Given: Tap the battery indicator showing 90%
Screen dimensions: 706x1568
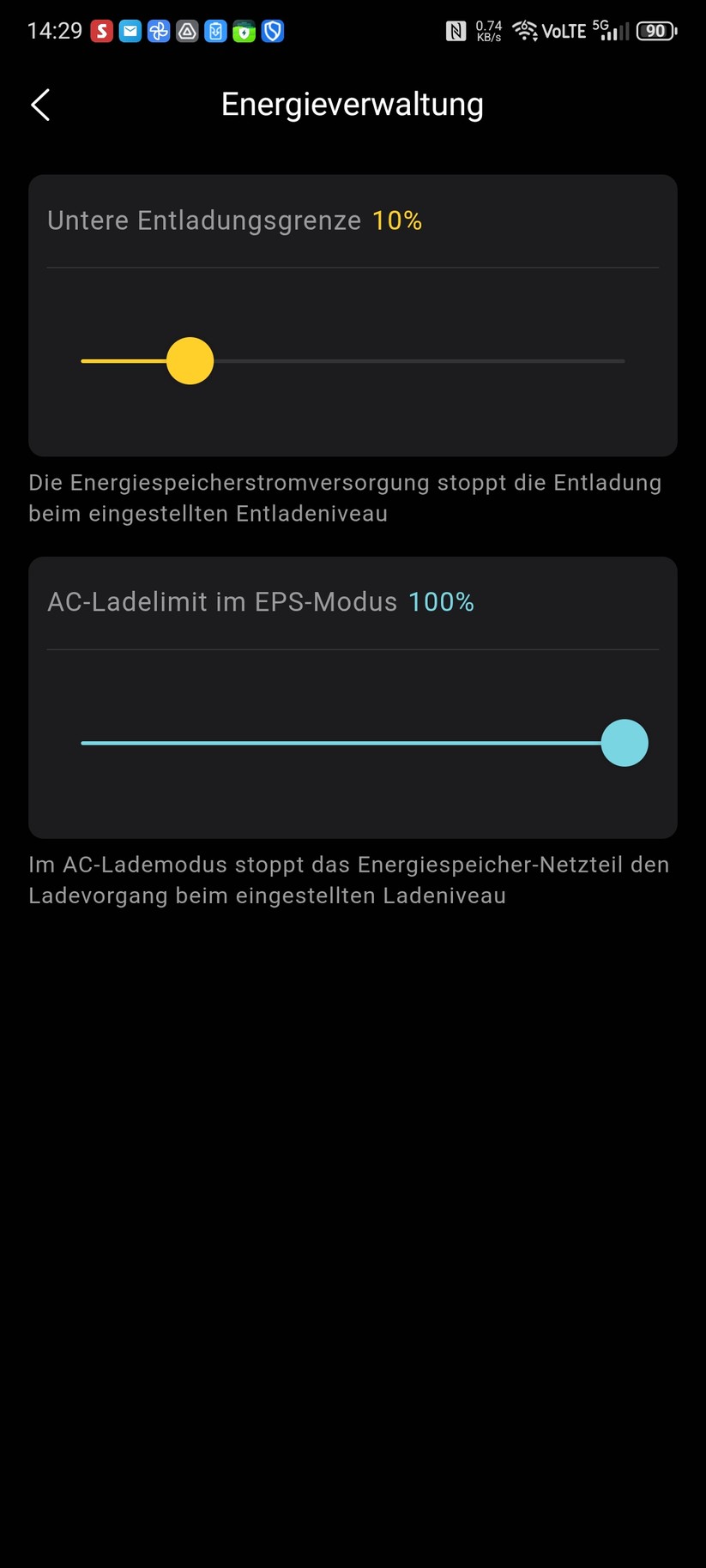Looking at the screenshot, I should 655,31.
